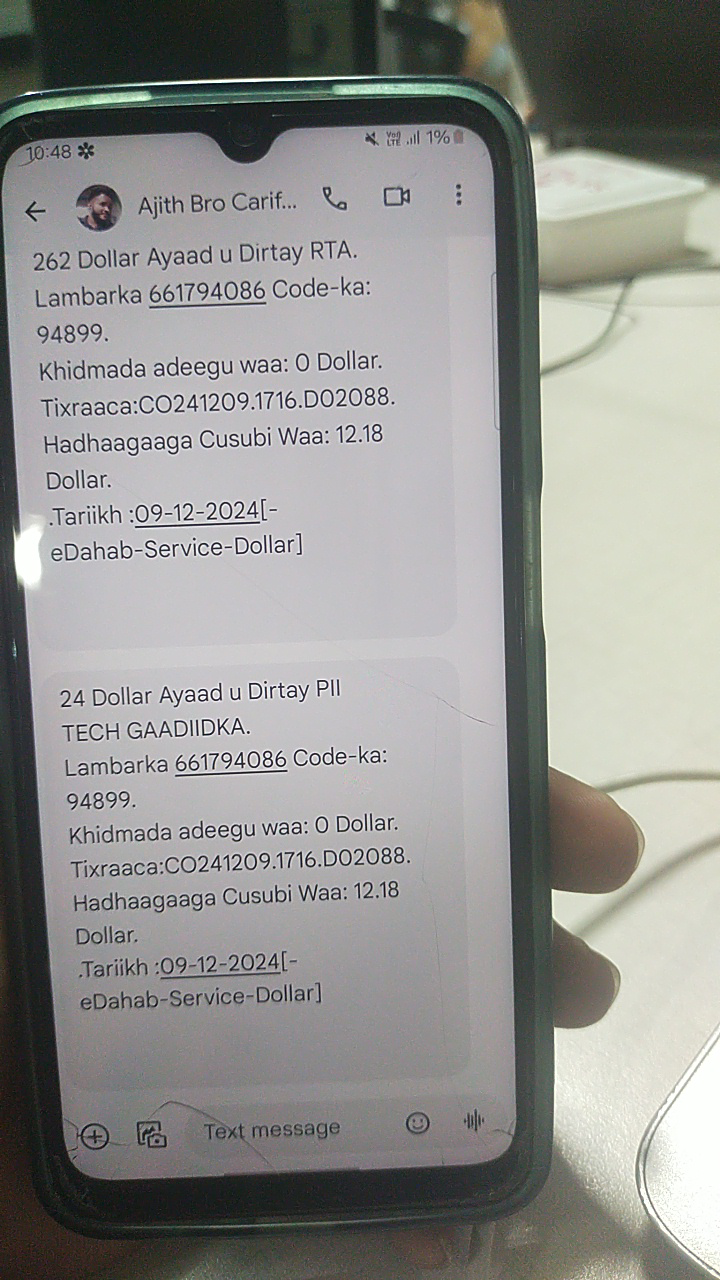The image size is (720, 1280).
Task: Tap date 09-12-2024 in the 262 Dollar message
Action: pyautogui.click(x=197, y=514)
